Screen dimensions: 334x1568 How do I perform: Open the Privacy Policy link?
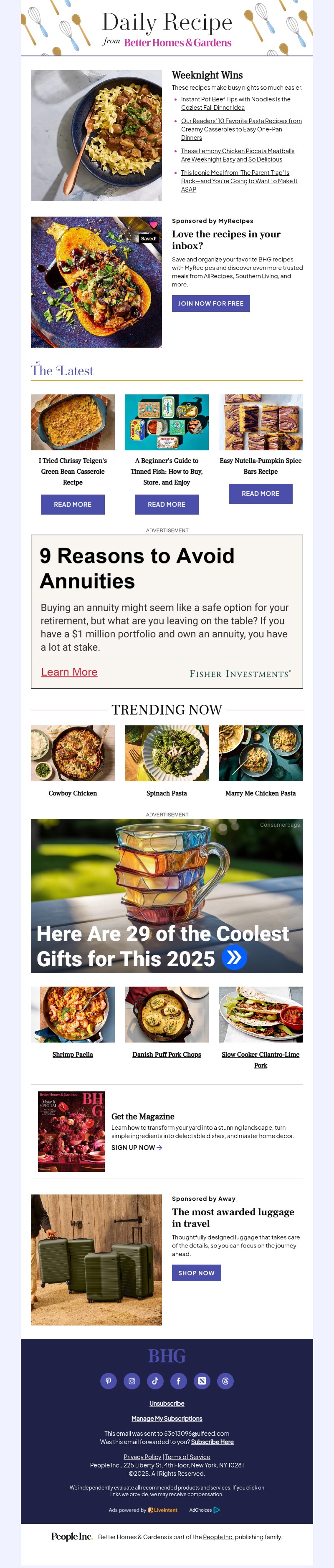142,1457
